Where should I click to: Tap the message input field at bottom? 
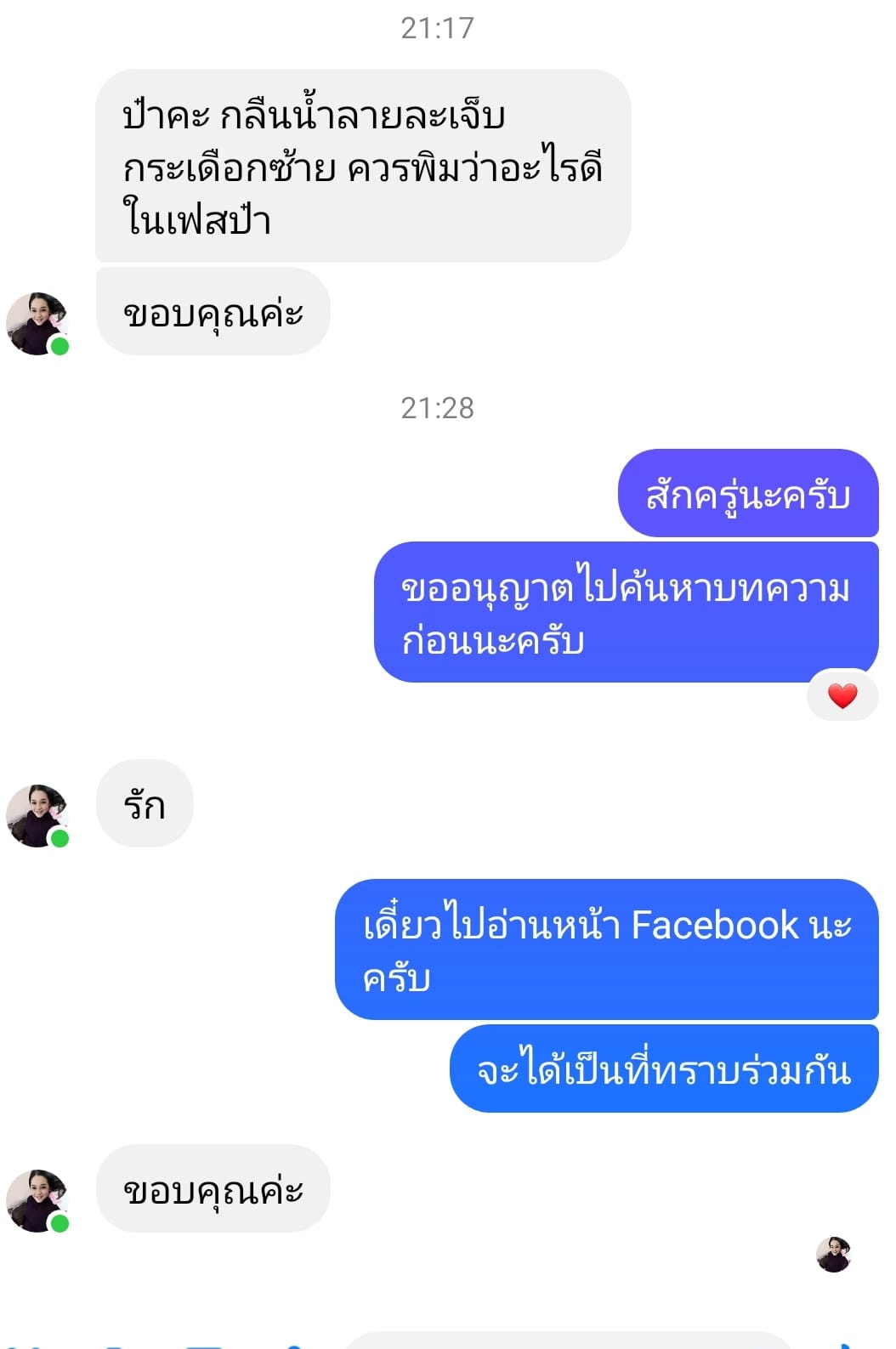pos(568,1341)
